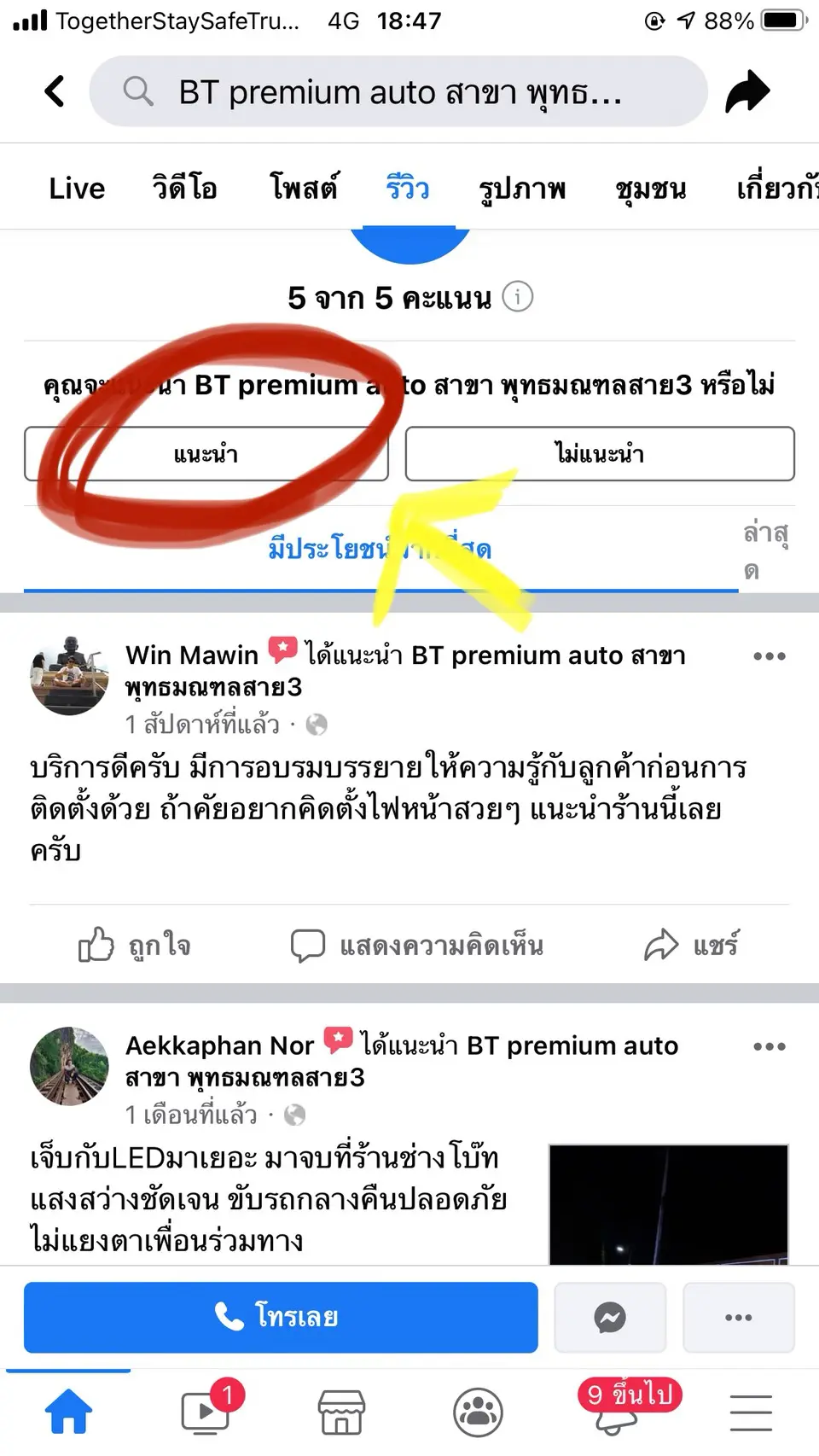Viewport: 819px width, 1456px height.
Task: Sort reviews by ล่าสุด
Action: tap(765, 550)
